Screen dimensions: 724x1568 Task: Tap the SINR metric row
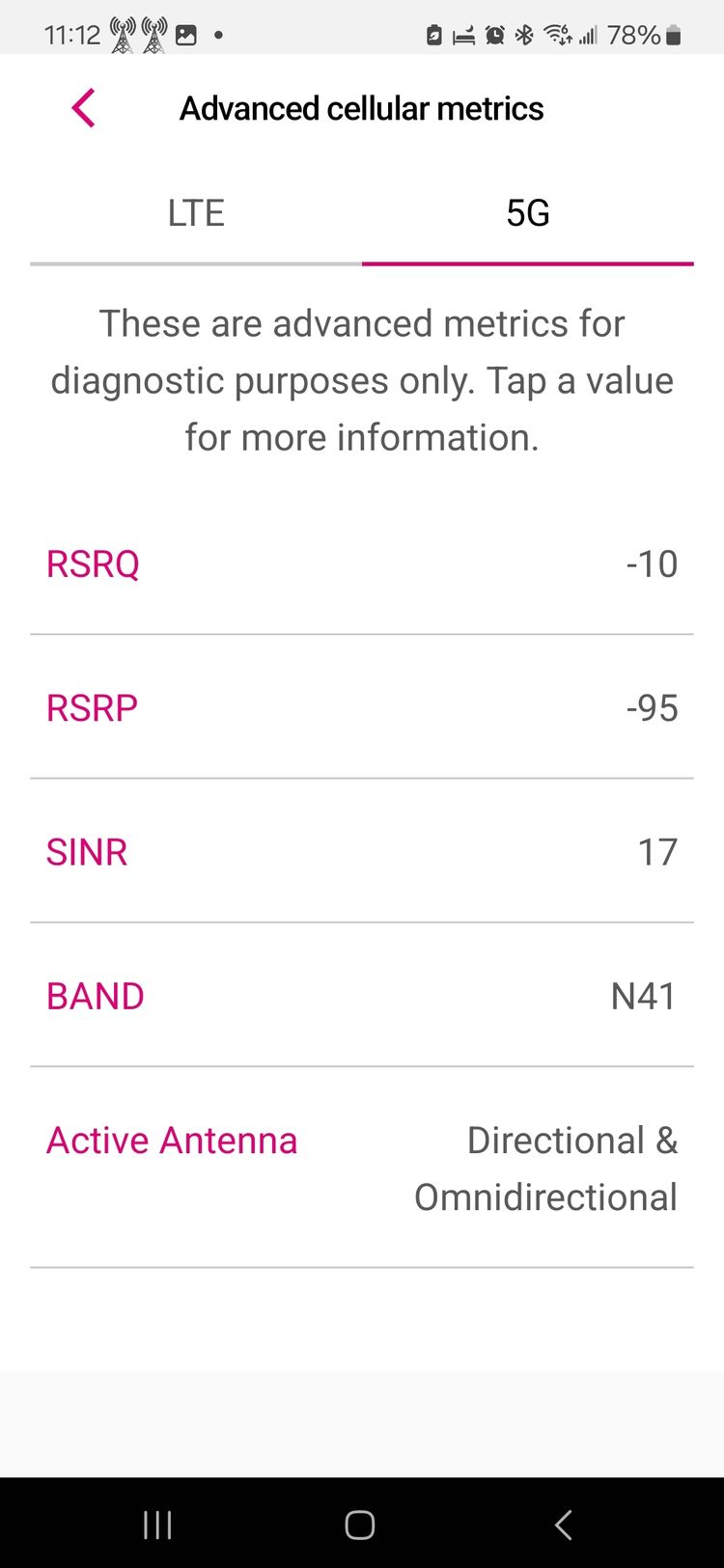pos(362,851)
